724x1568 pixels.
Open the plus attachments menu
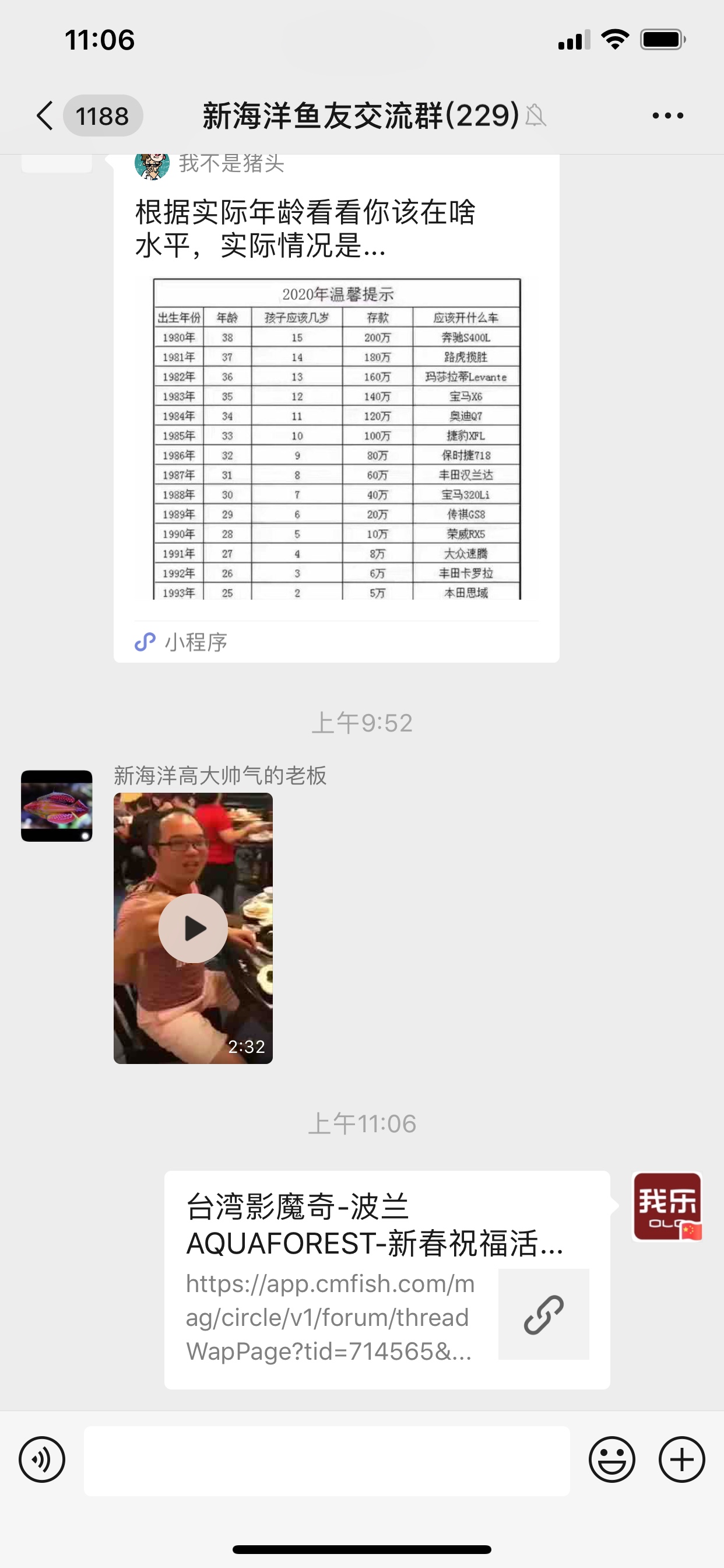(x=681, y=1459)
